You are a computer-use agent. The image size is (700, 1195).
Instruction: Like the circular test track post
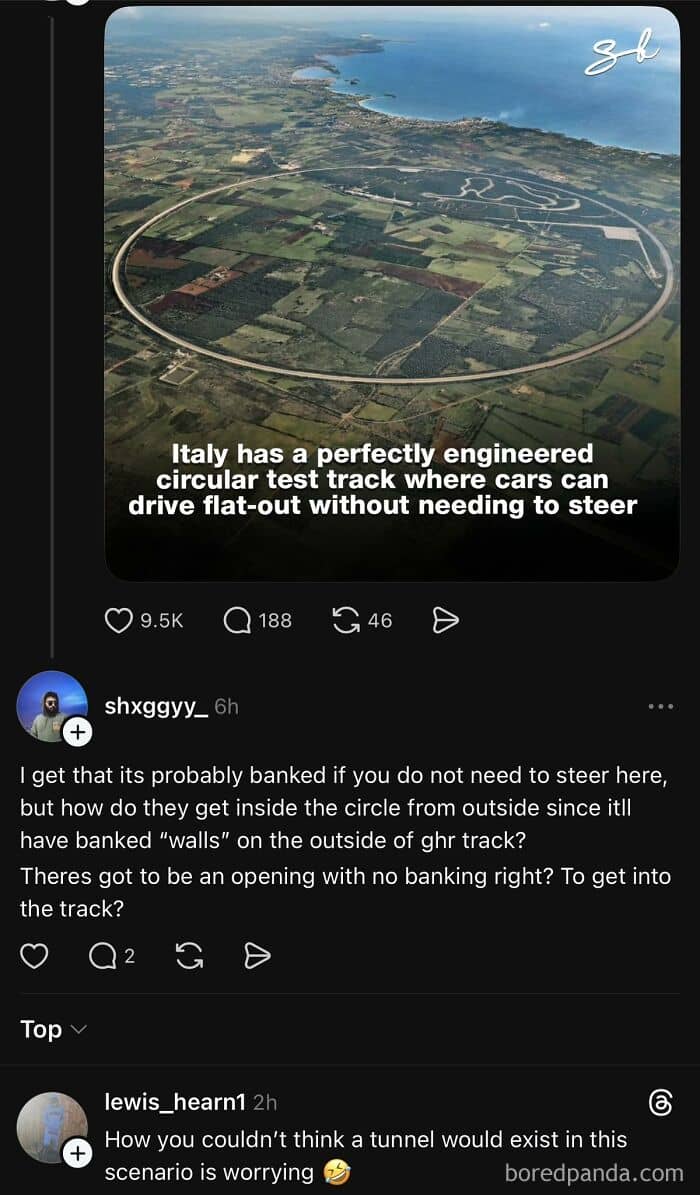point(118,621)
